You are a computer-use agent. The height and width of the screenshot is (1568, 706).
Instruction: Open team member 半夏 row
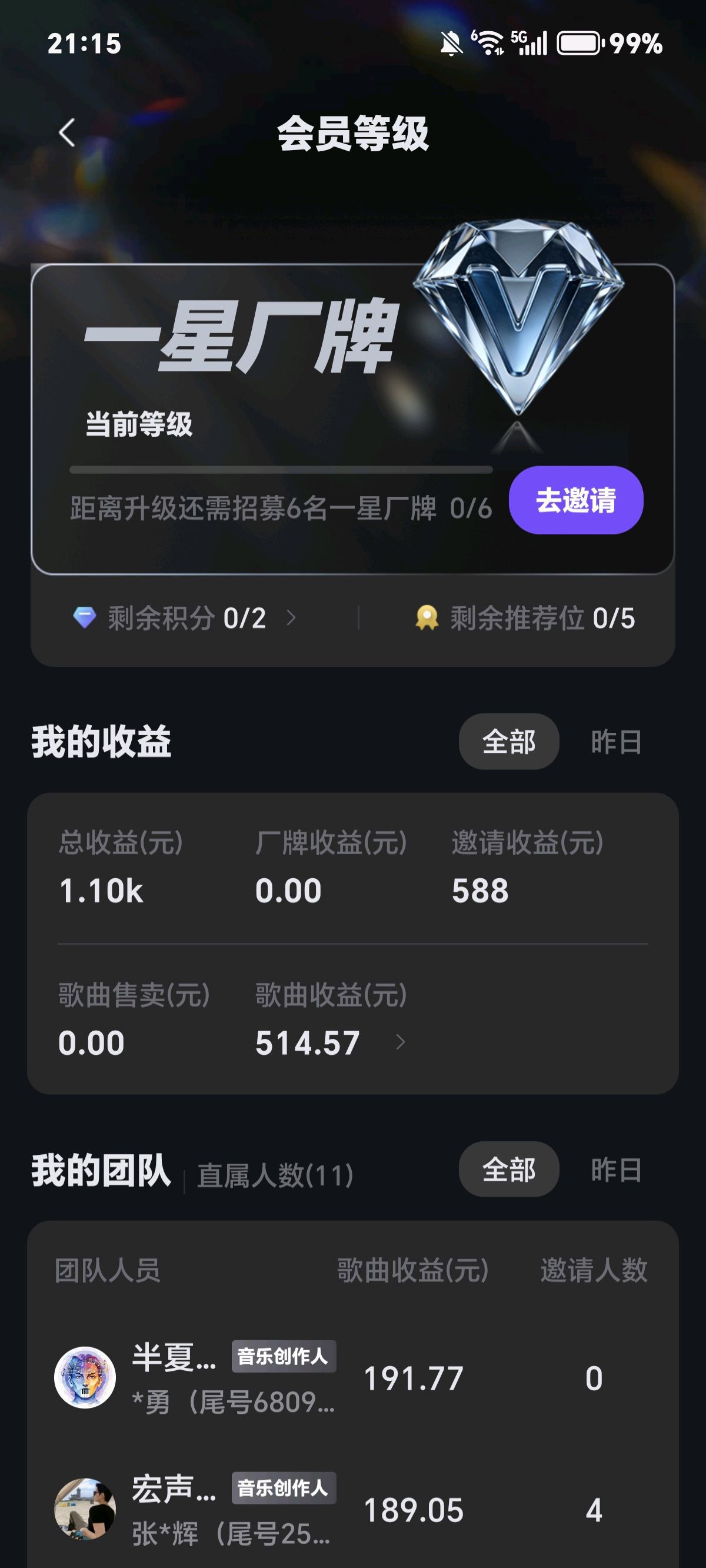click(x=352, y=1378)
